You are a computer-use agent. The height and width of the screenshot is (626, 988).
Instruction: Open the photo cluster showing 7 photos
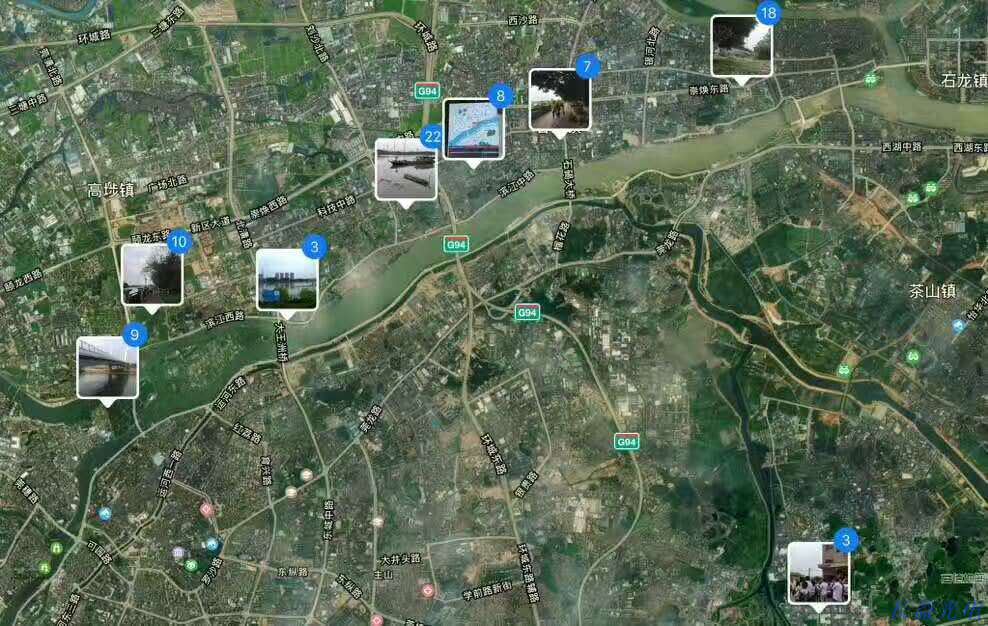coord(559,99)
